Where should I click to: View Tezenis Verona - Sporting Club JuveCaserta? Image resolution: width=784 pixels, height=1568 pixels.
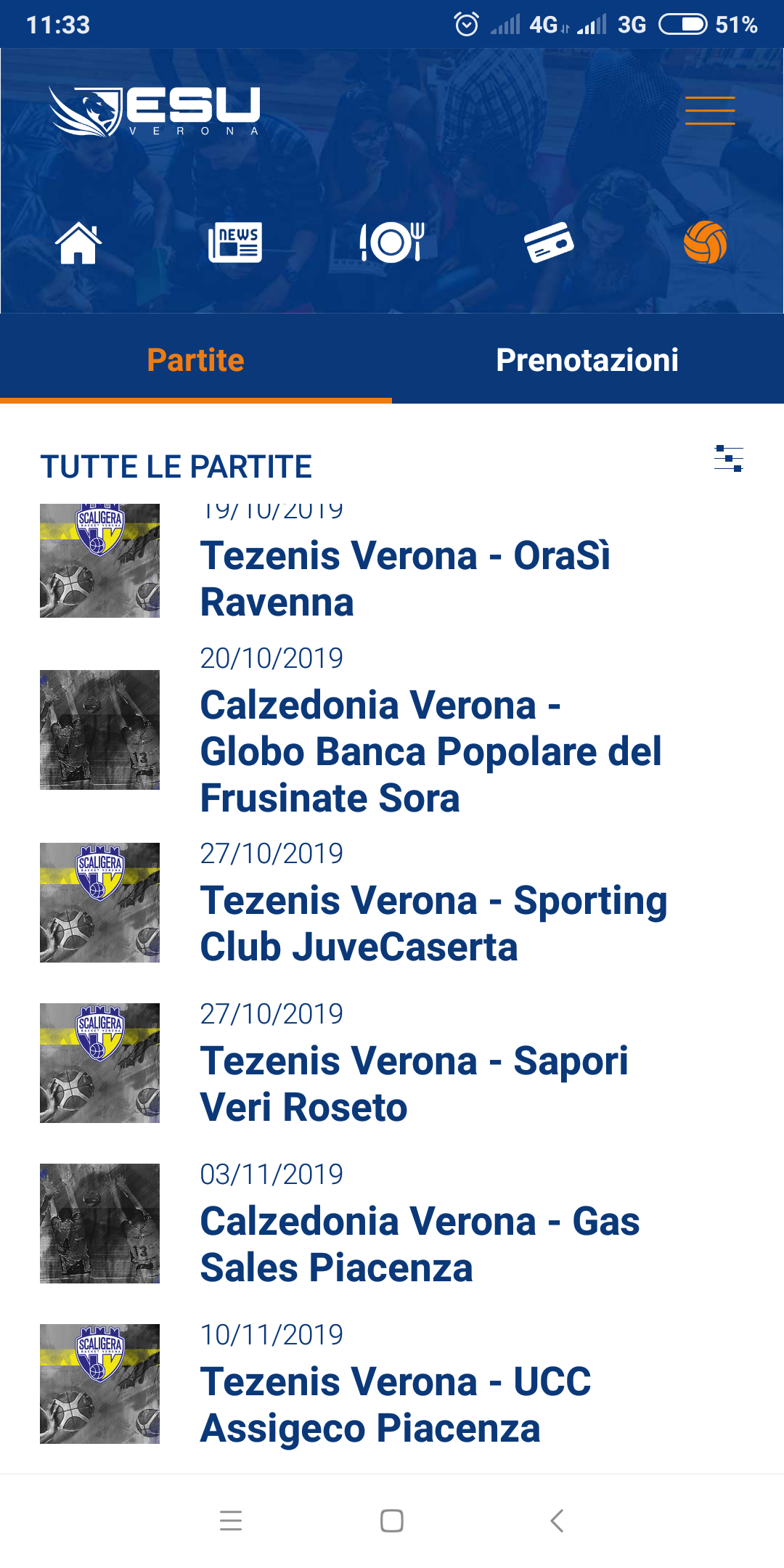click(x=433, y=923)
